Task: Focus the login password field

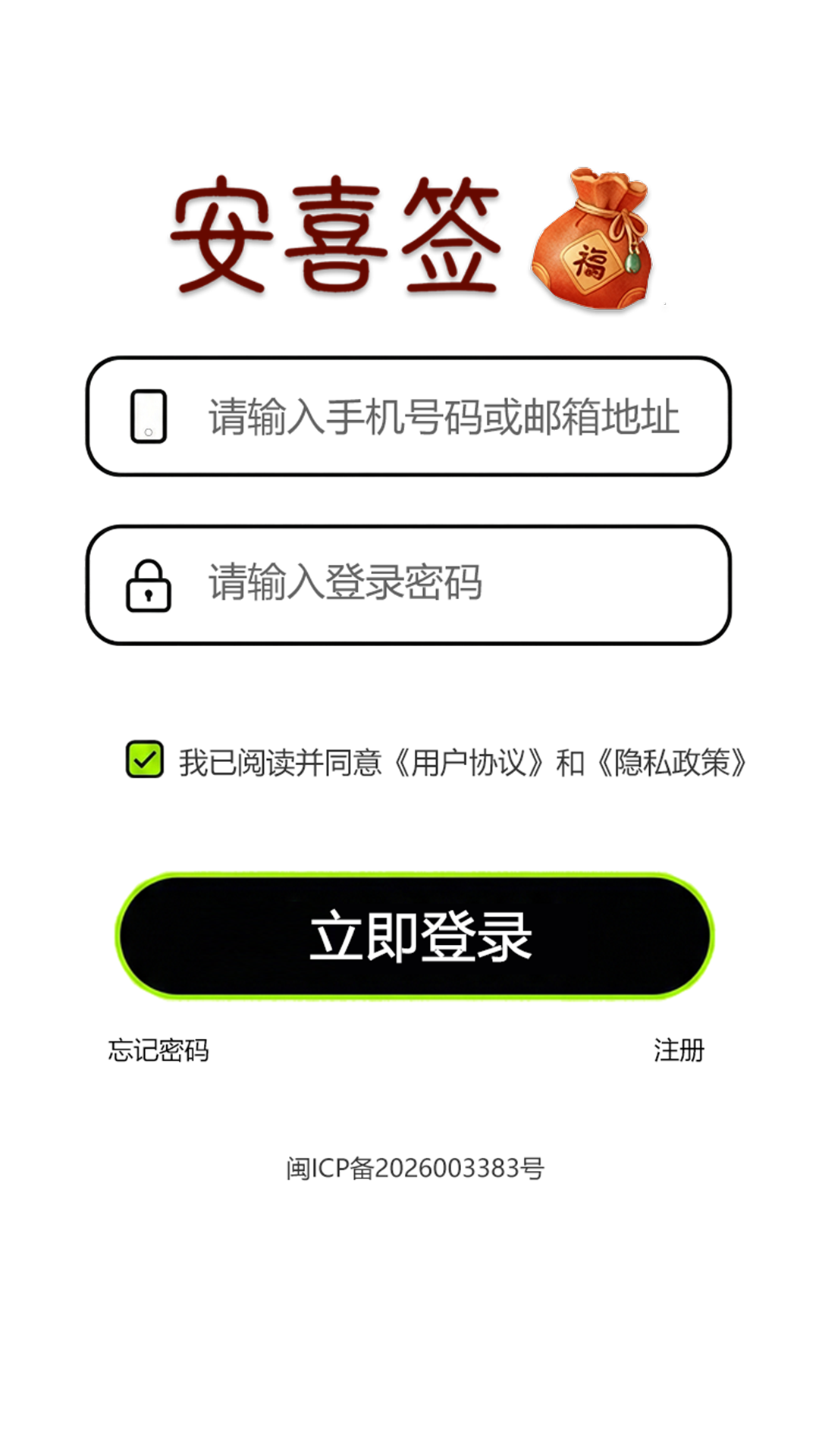Action: 444,583
